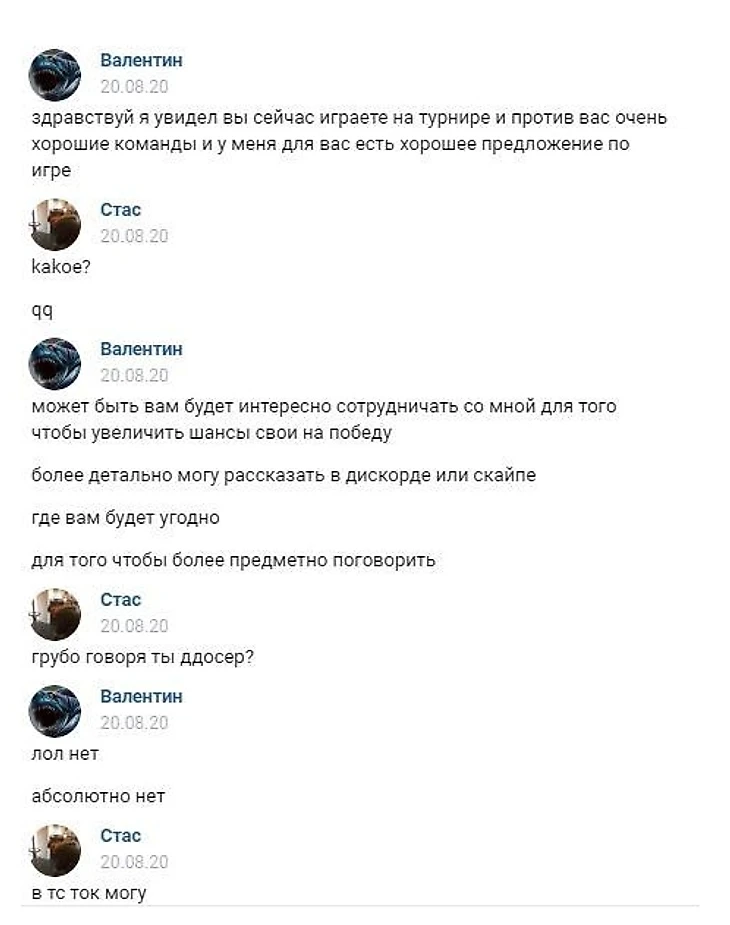Open Валентин's name above the "здравствуй" message
Screen dimensions: 730x925
pyautogui.click(x=141, y=60)
